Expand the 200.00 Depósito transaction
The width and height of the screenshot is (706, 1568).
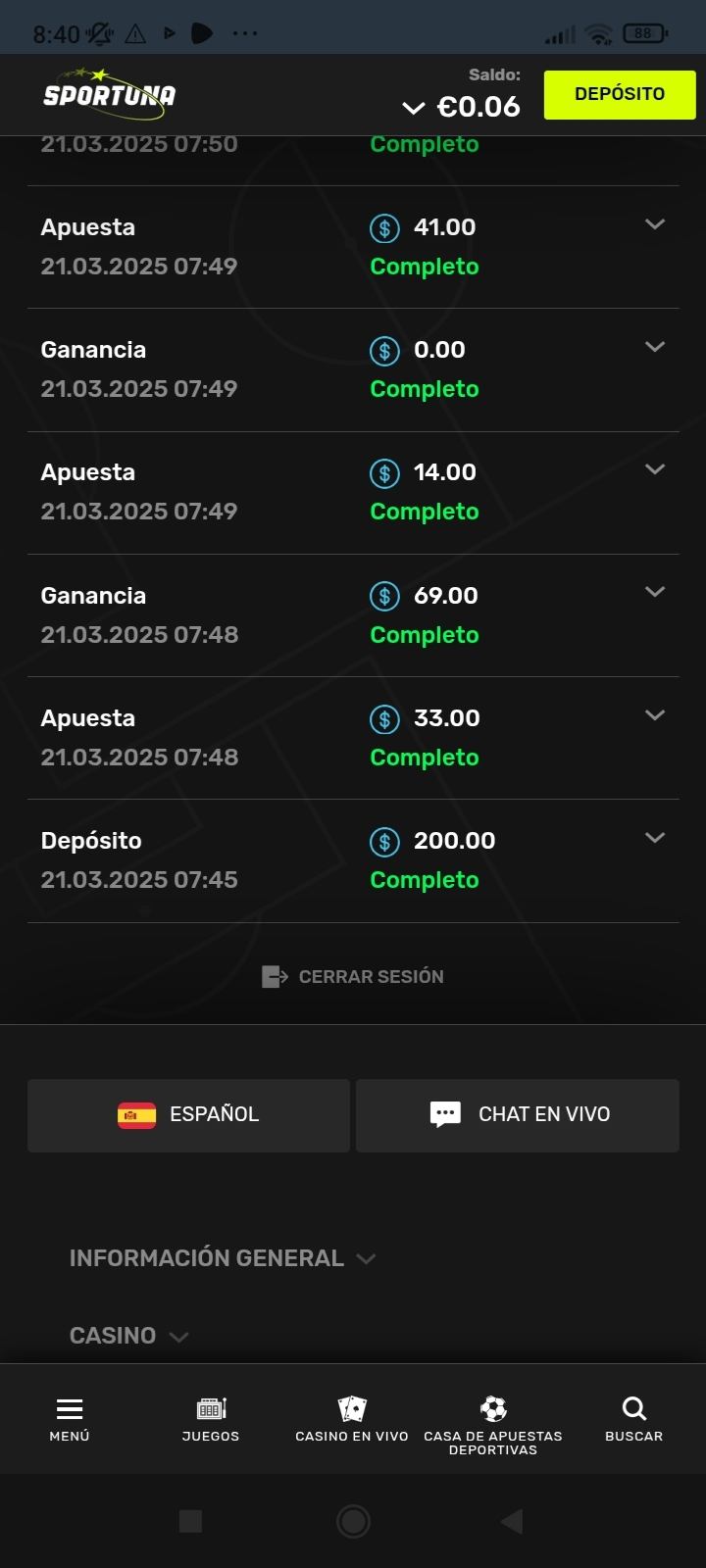tap(655, 839)
